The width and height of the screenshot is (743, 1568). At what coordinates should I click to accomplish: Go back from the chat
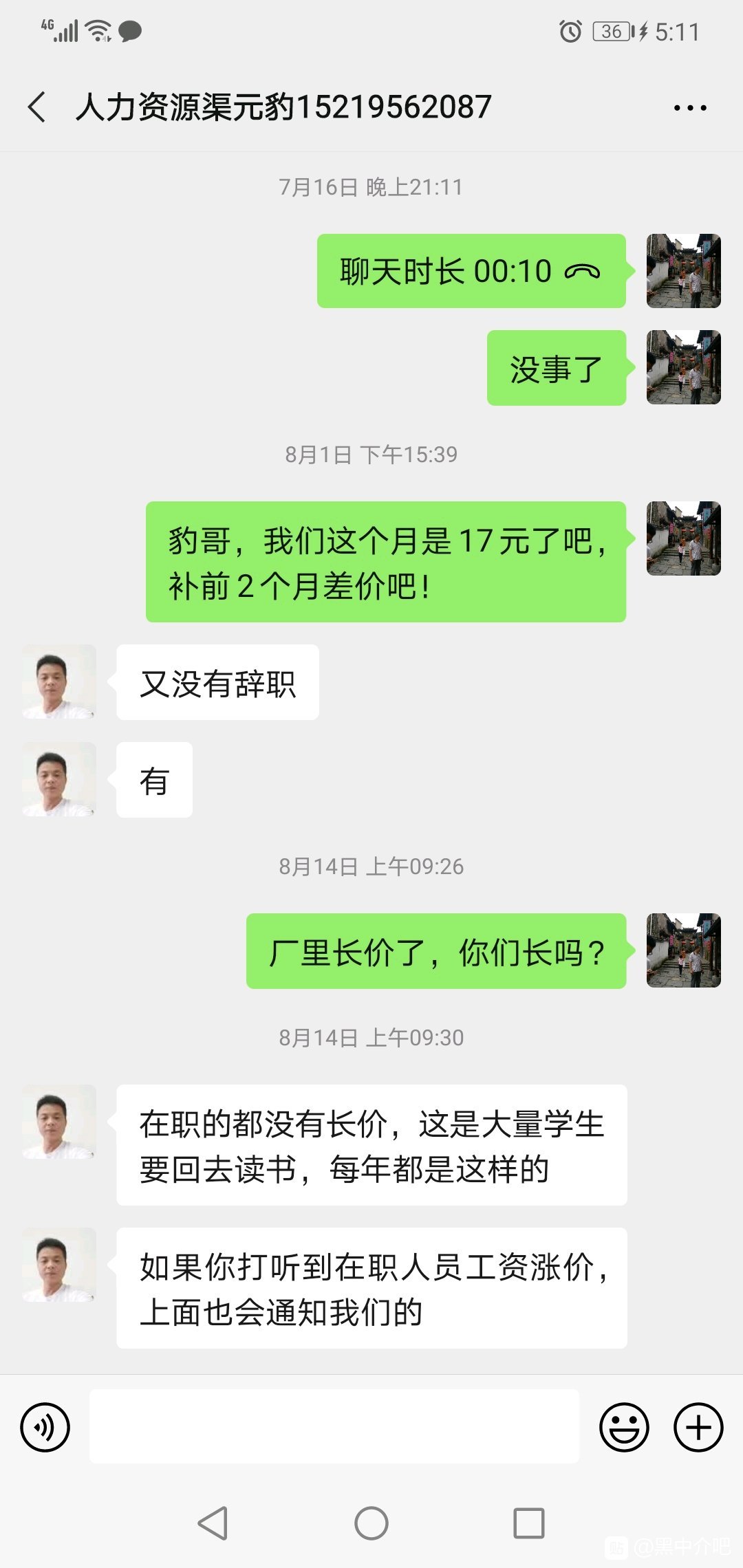point(38,107)
